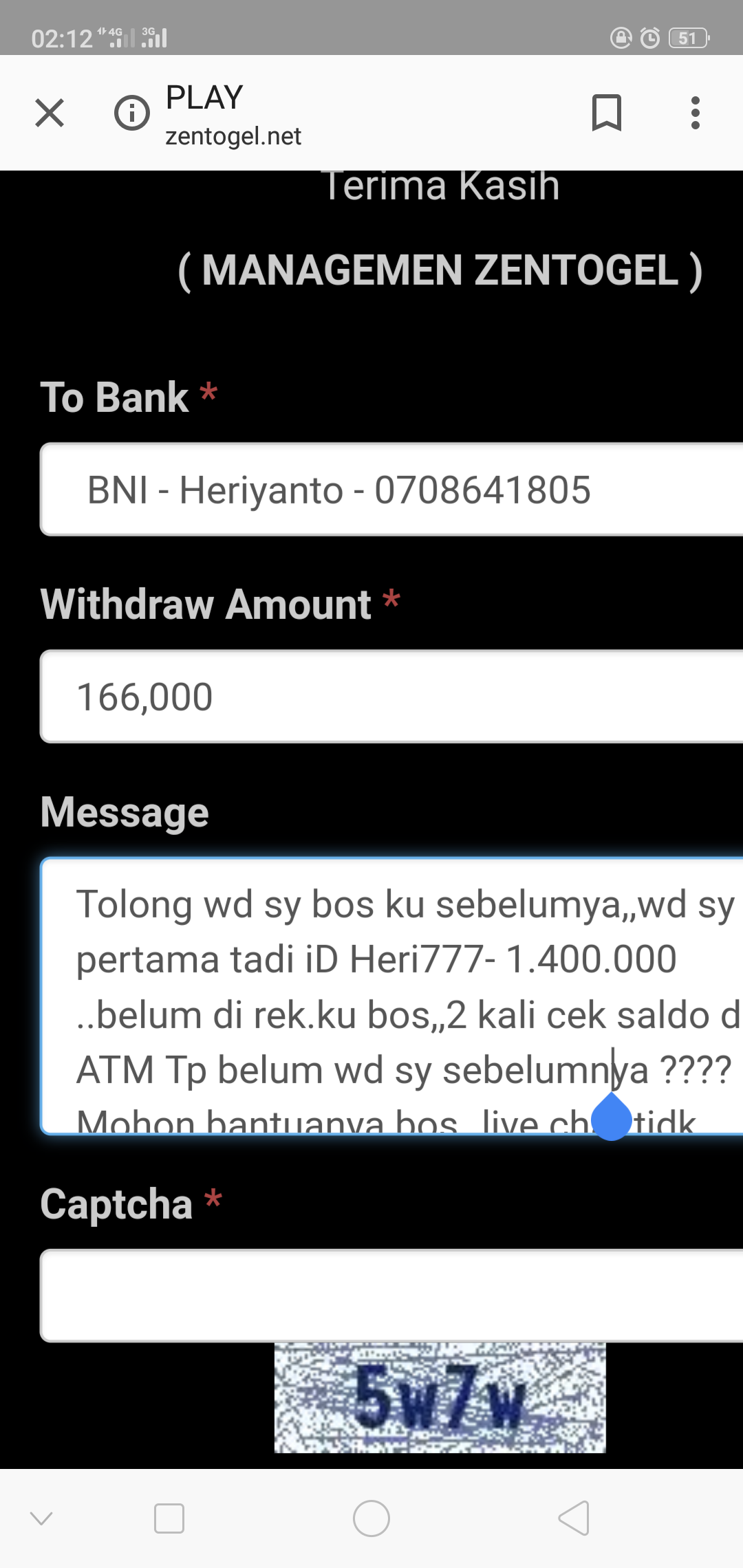
Task: Go to the home screen
Action: 371,1518
